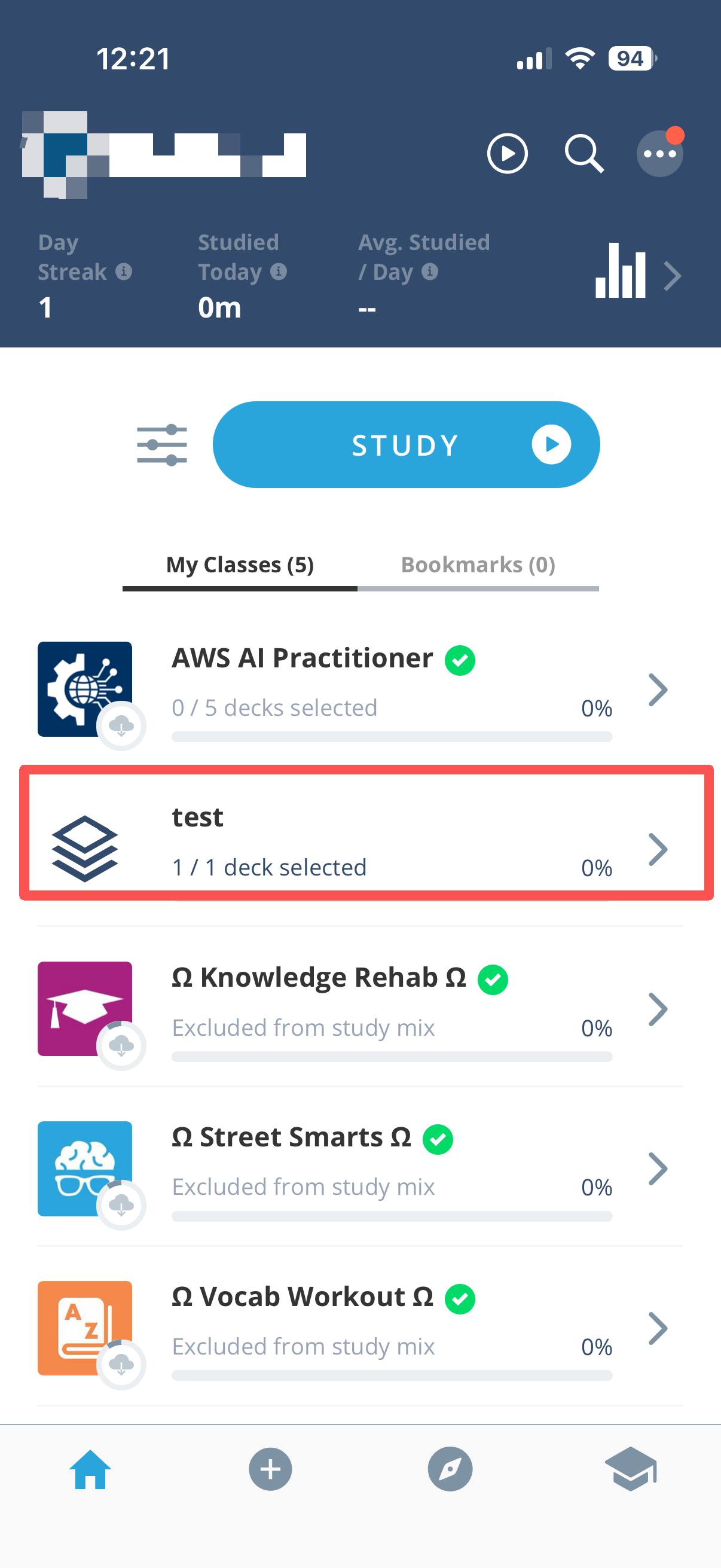Open the search magnifier
The image size is (721, 1568).
[584, 153]
